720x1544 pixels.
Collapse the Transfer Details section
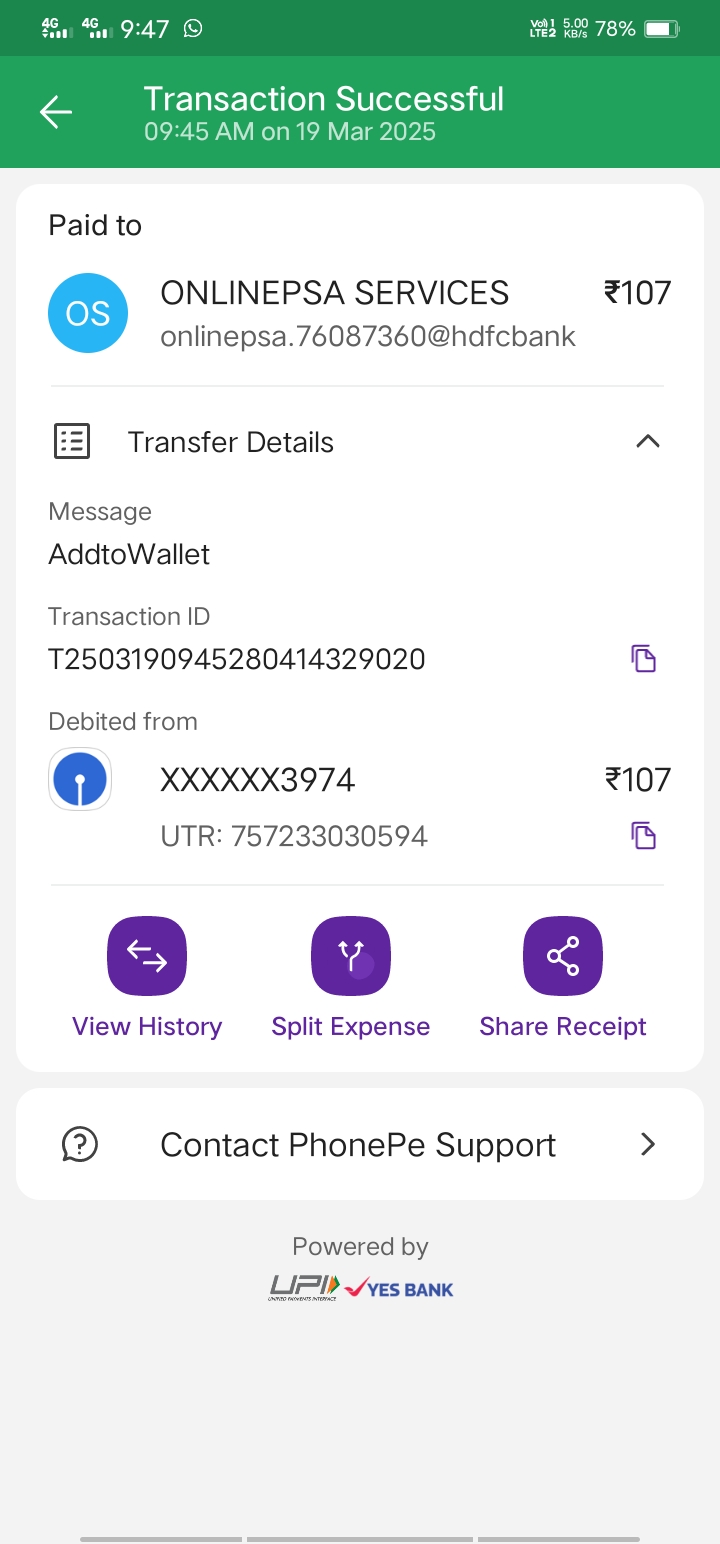pos(648,441)
